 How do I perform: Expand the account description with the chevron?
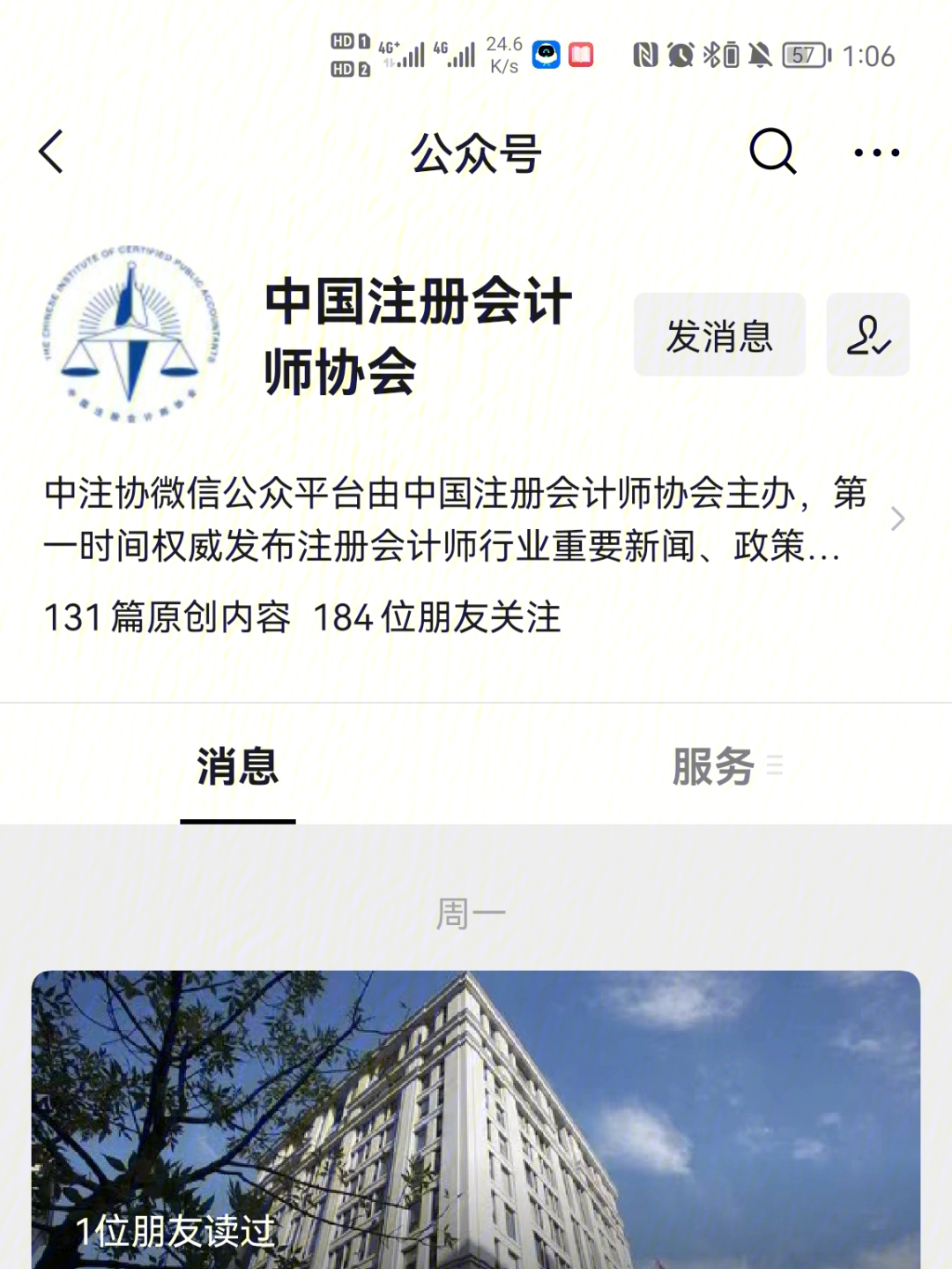[897, 519]
